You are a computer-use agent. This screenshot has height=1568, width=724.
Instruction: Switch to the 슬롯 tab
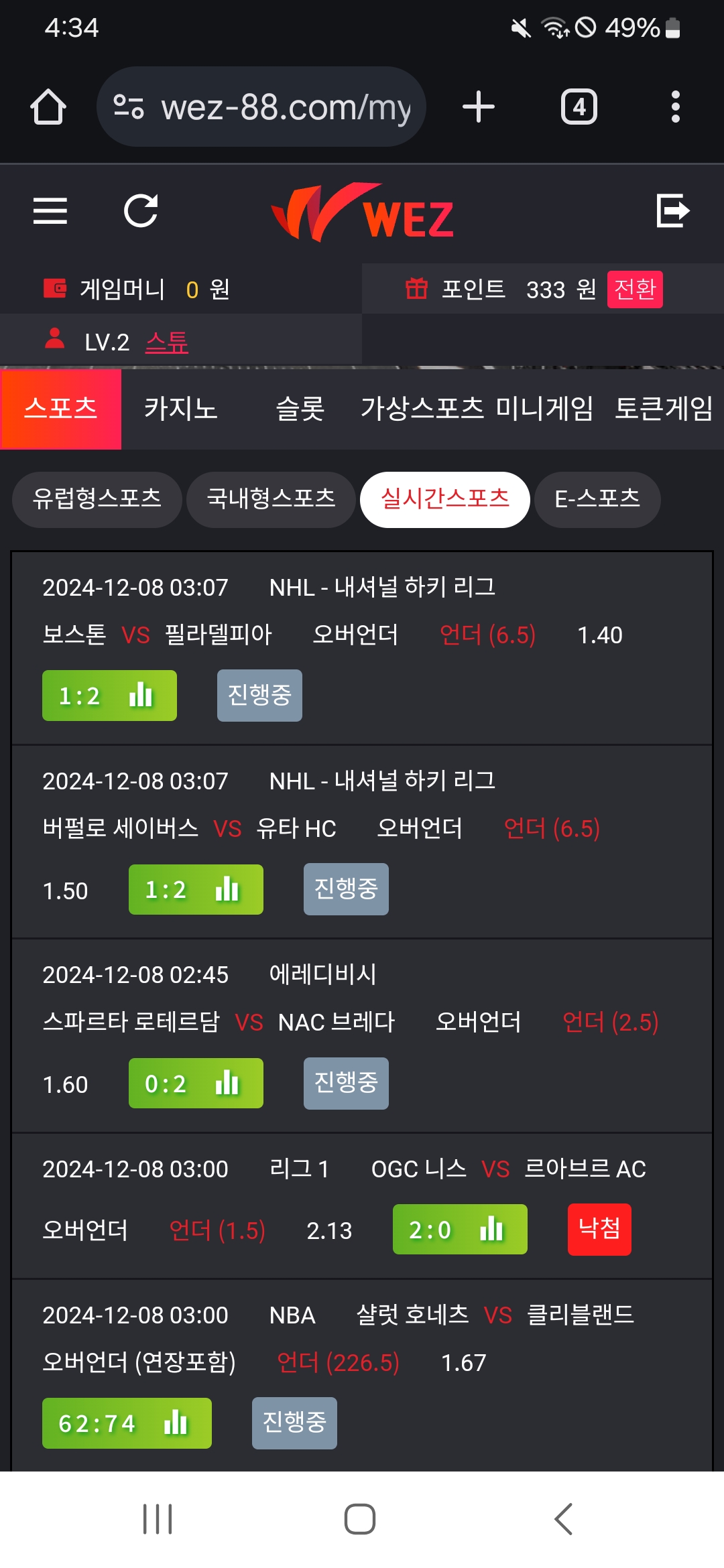(x=300, y=409)
